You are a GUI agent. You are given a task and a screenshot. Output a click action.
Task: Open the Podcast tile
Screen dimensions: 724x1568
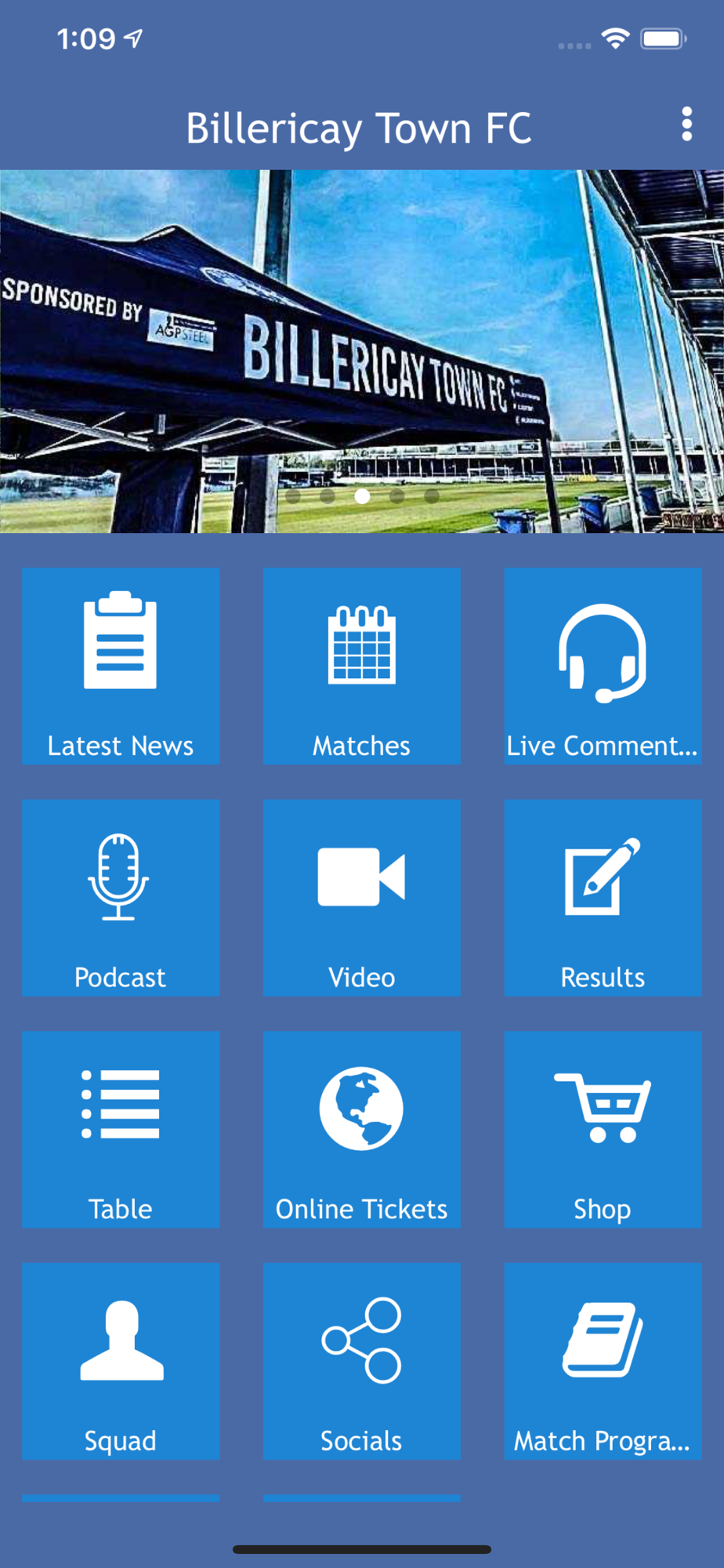click(x=121, y=898)
